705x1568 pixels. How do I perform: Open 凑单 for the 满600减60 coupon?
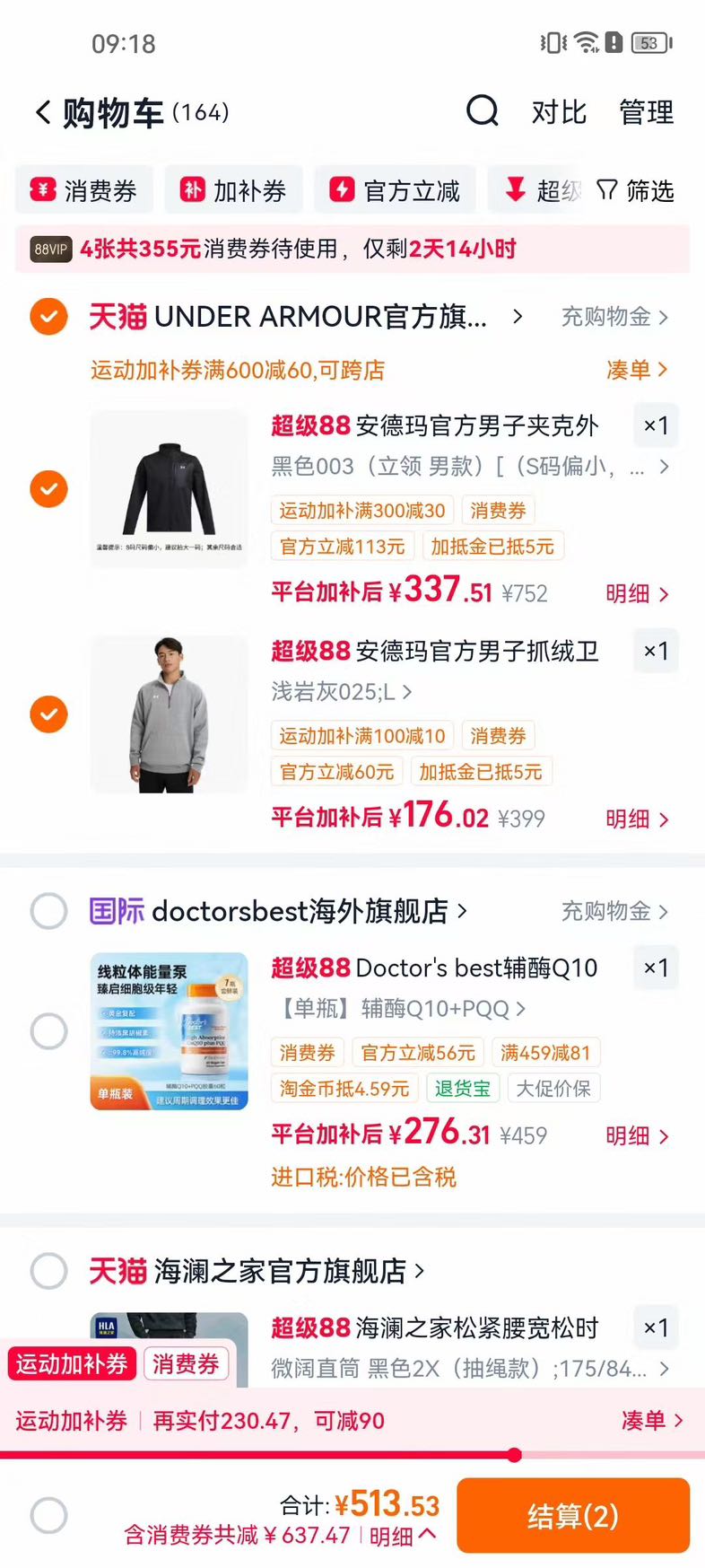pos(637,370)
